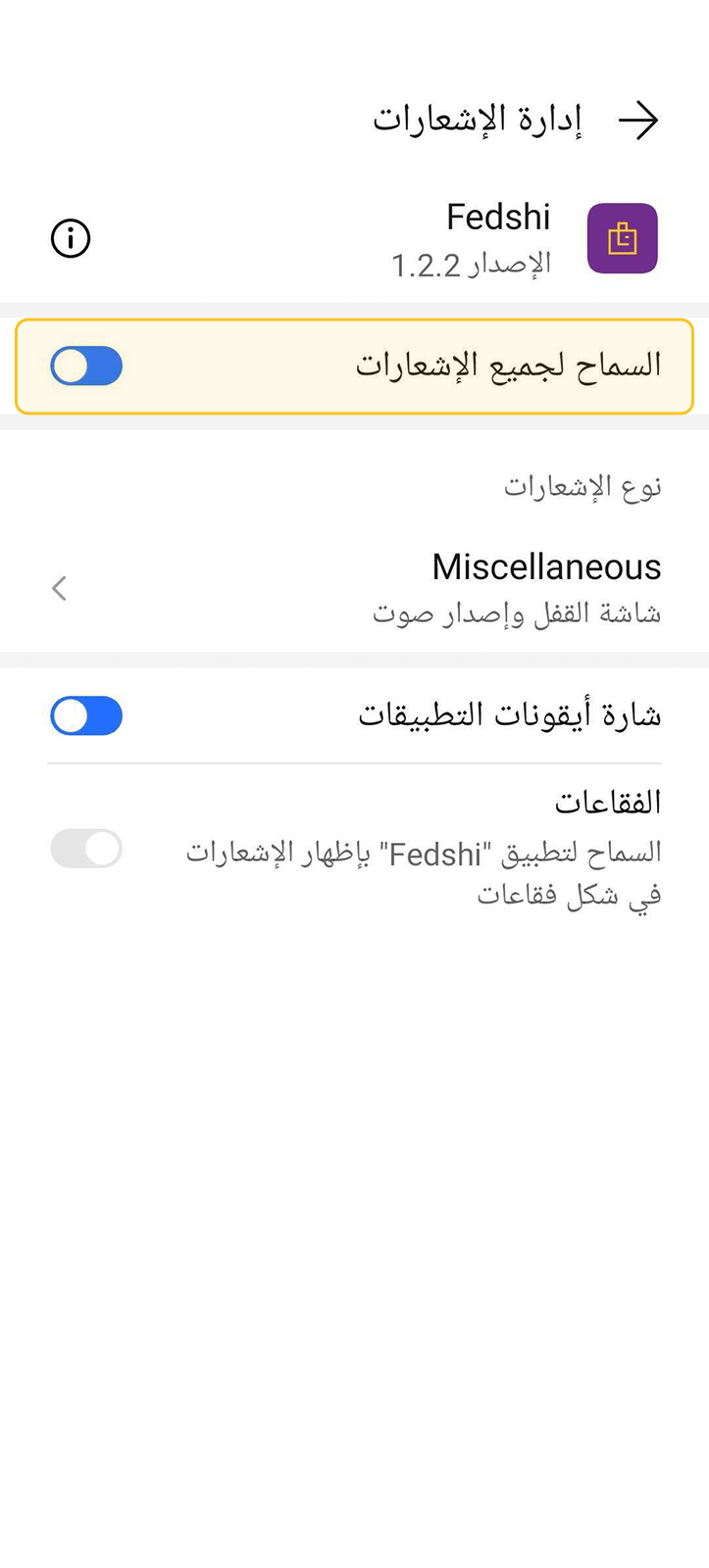
Task: Open Fedshi app info icon
Action: click(x=71, y=238)
